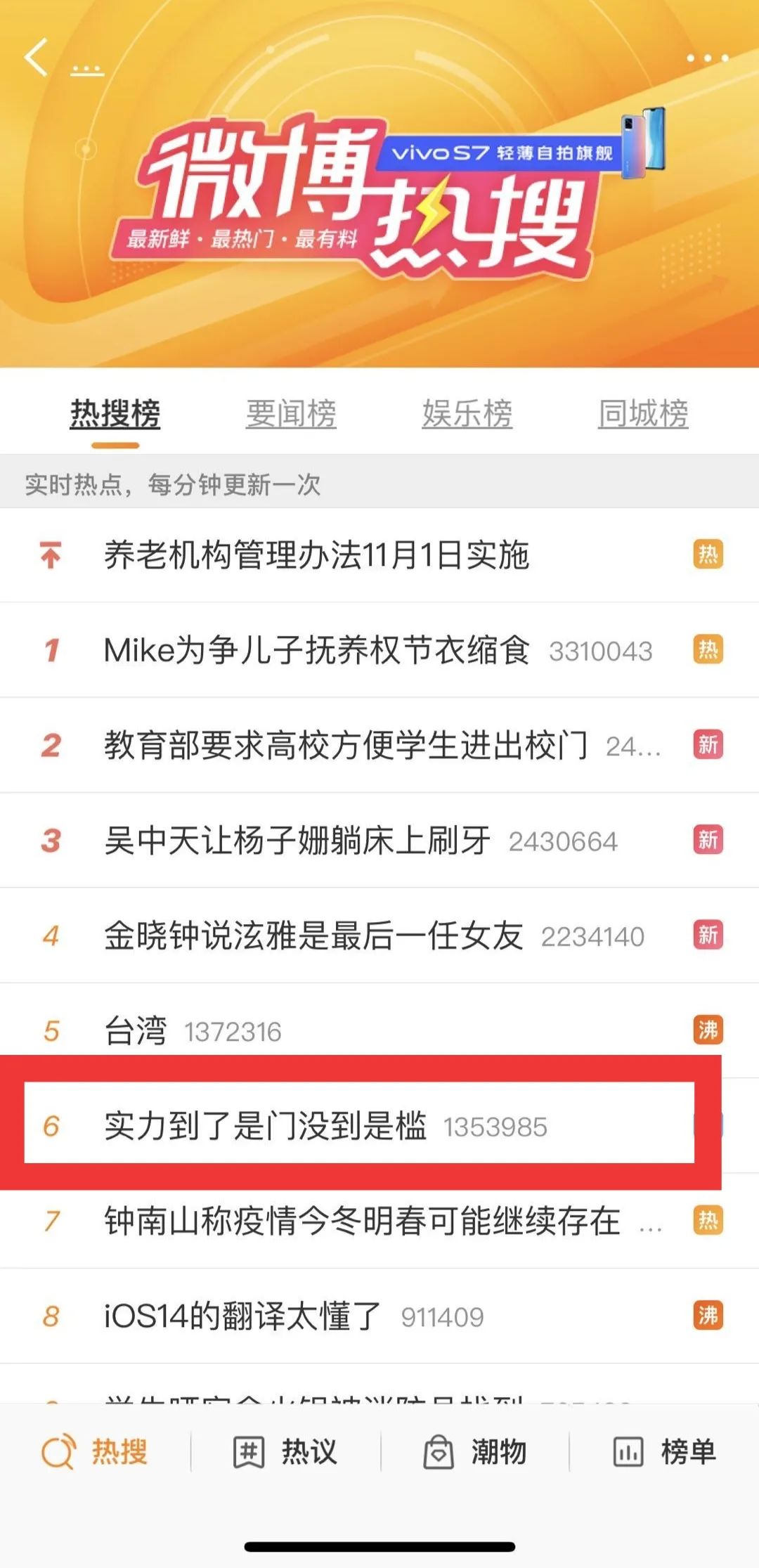759x1568 pixels.
Task: Go back using the top-left arrow
Action: (x=36, y=57)
